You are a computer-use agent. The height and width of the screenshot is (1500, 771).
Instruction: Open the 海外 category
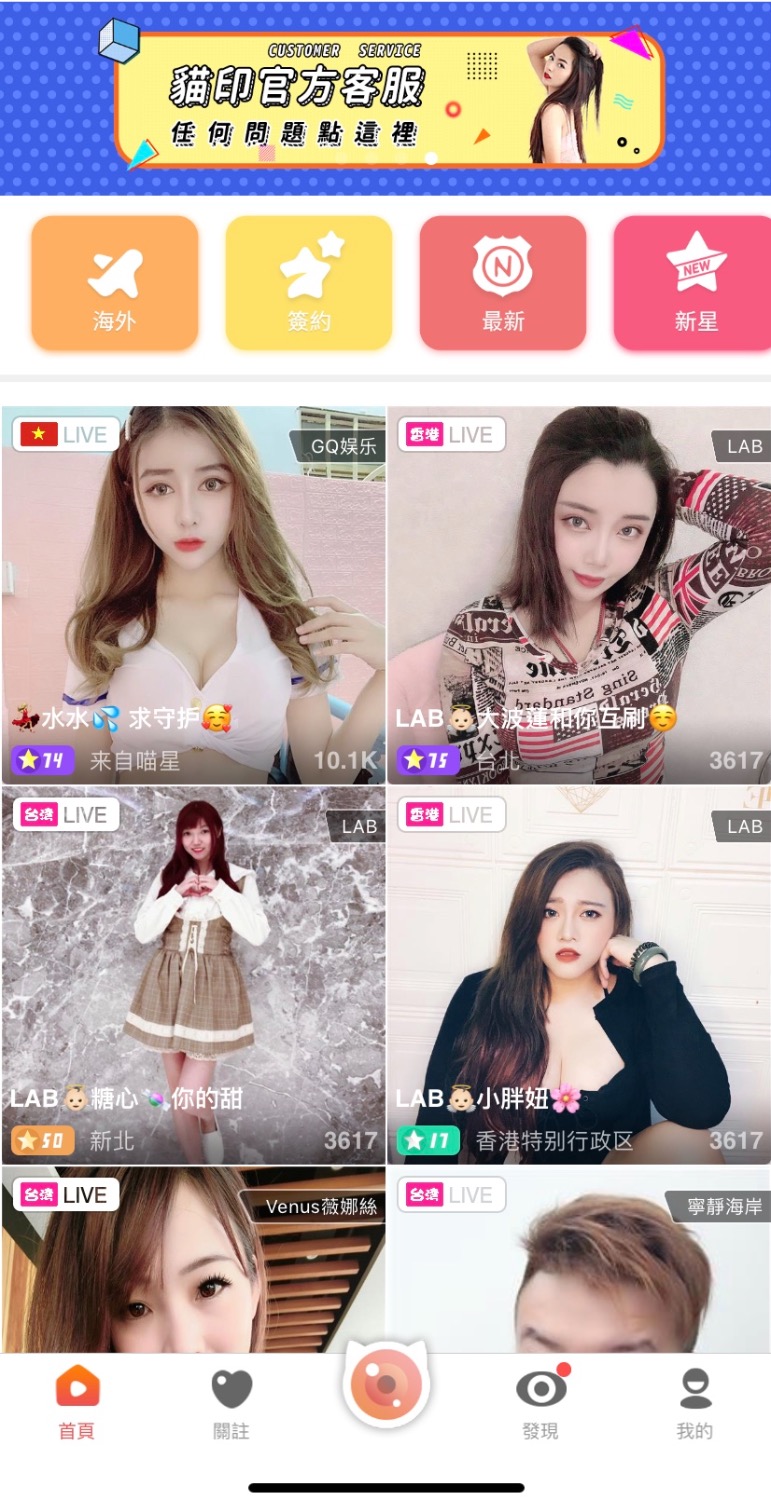click(114, 283)
